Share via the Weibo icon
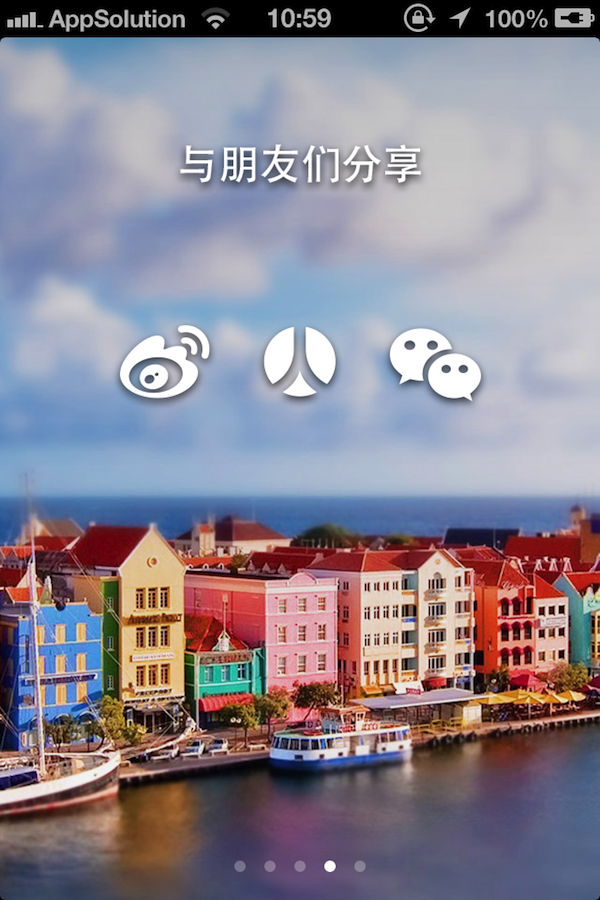Image resolution: width=600 pixels, height=900 pixels. tap(164, 363)
